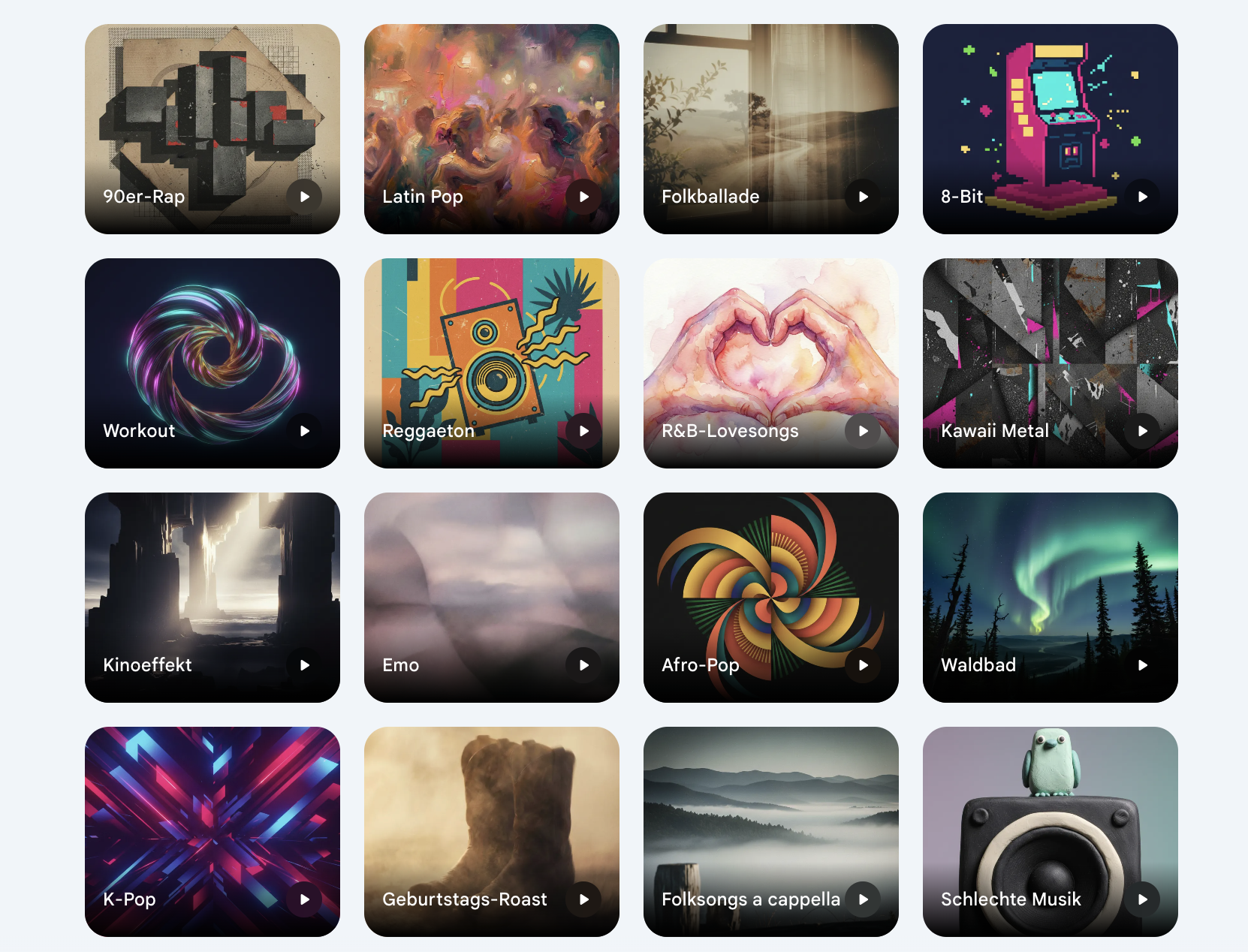Play the Reggaeton preview
Image resolution: width=1248 pixels, height=952 pixels.
tap(584, 431)
